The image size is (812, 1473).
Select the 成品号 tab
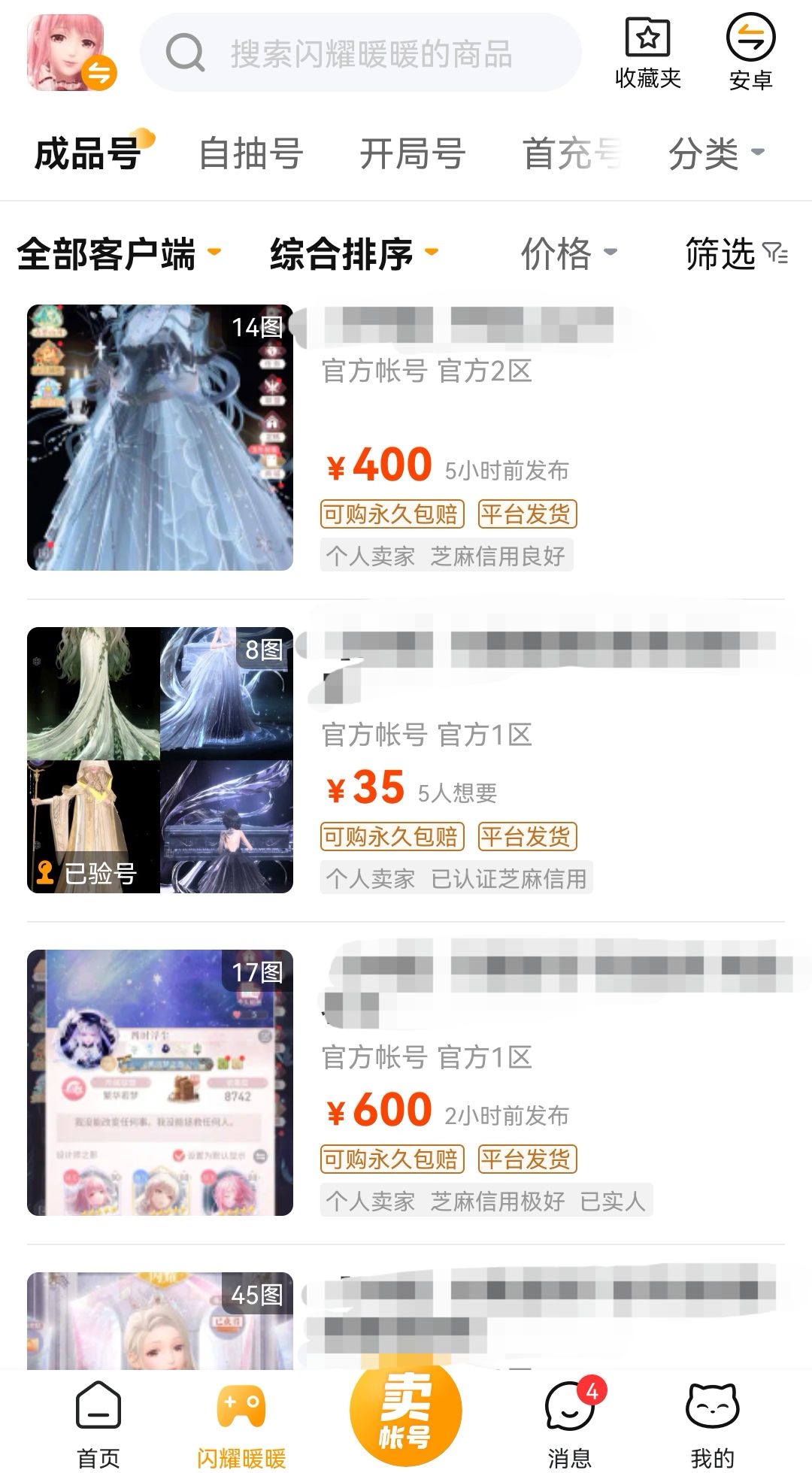click(x=89, y=154)
